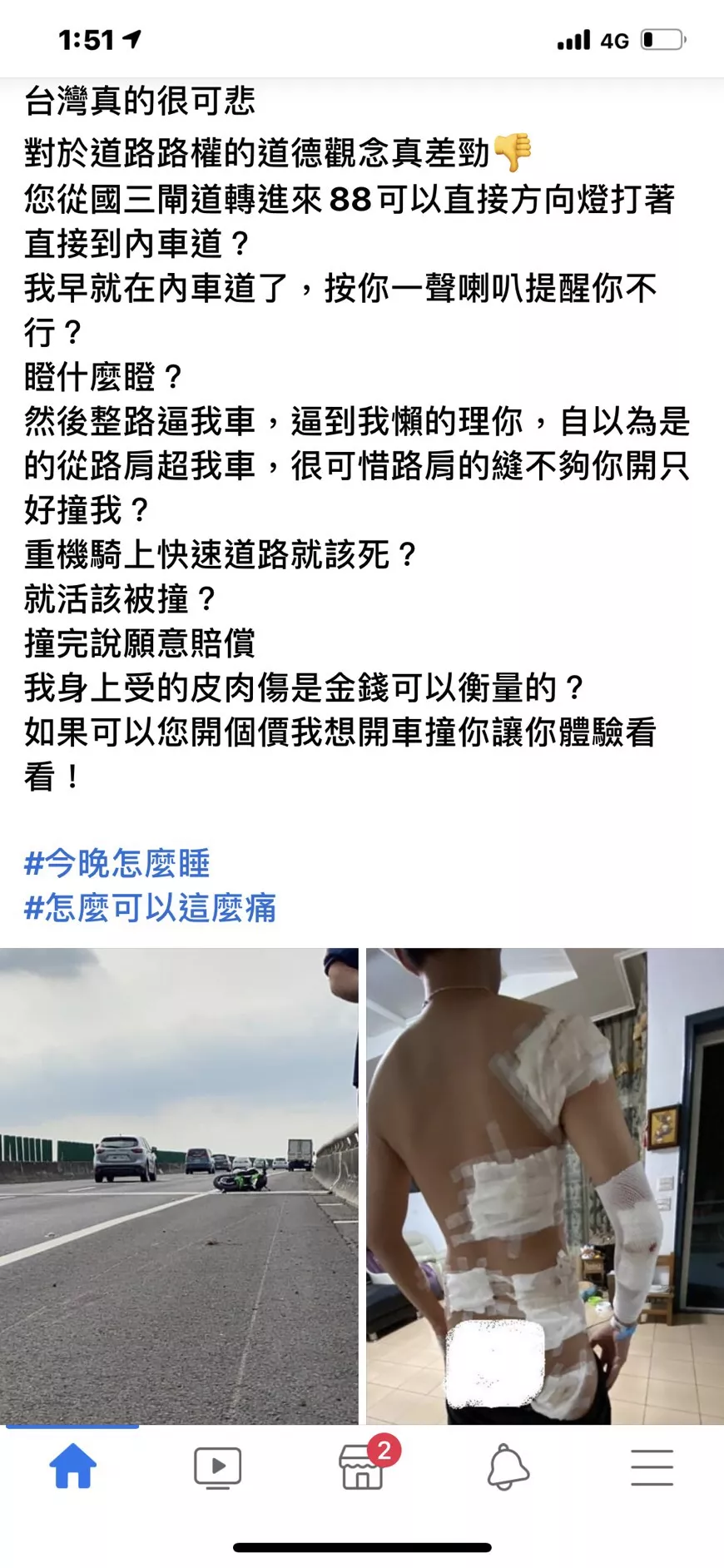Screen dimensions: 724x1568
Task: View the bandaged back injury photo
Action: 545,1185
